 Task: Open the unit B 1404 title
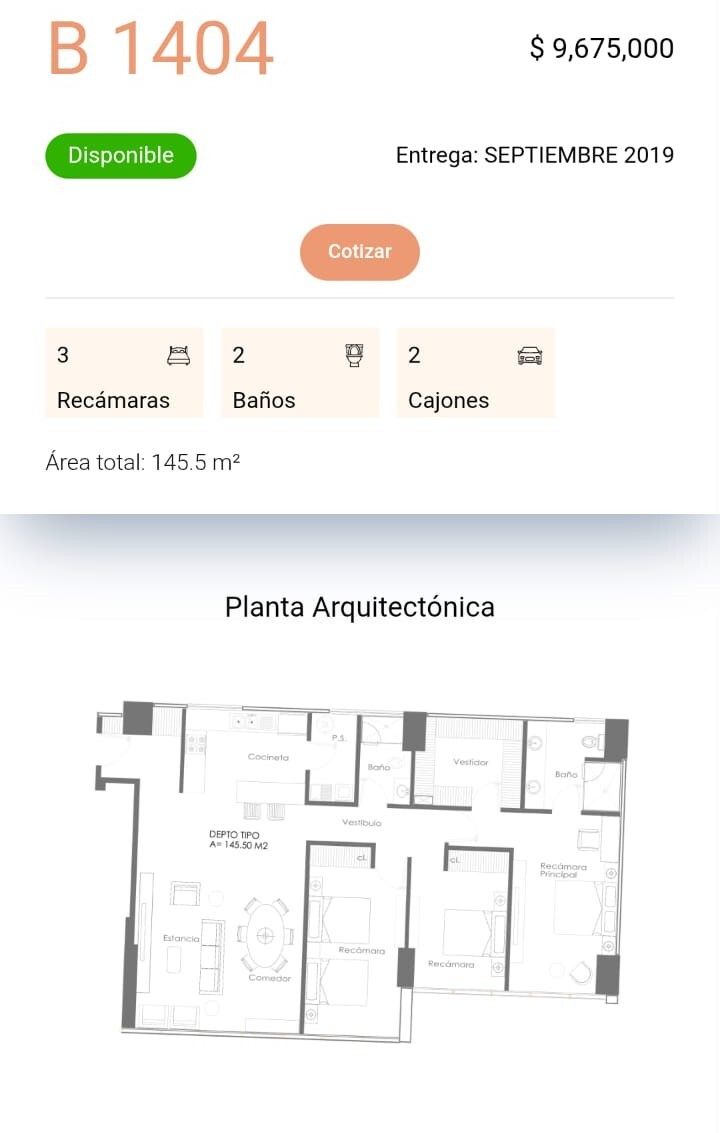[x=160, y=48]
